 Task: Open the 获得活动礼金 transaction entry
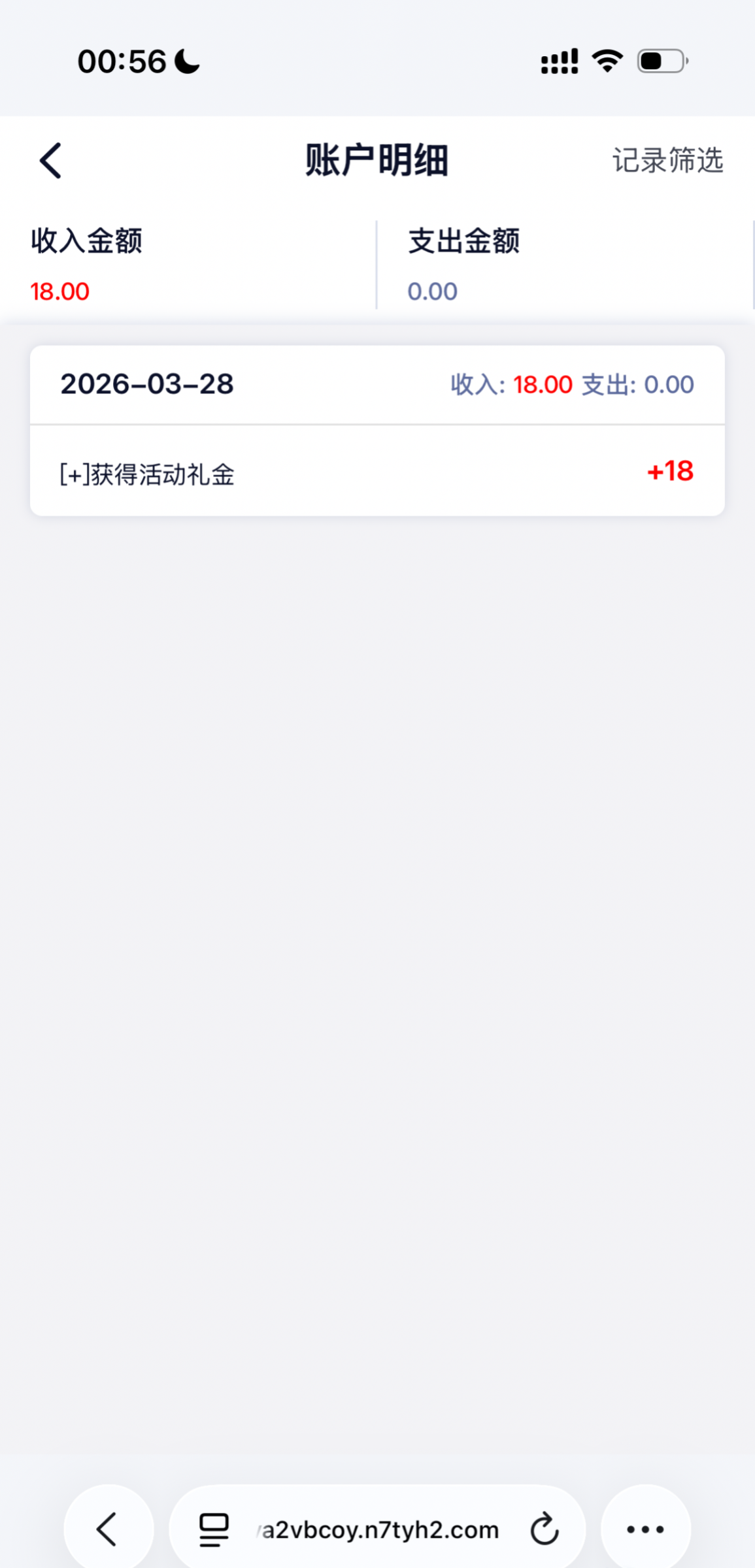[377, 472]
